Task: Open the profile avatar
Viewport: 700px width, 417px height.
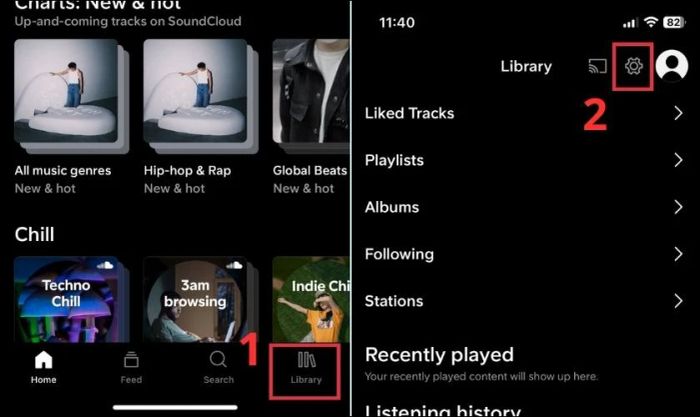Action: click(673, 67)
